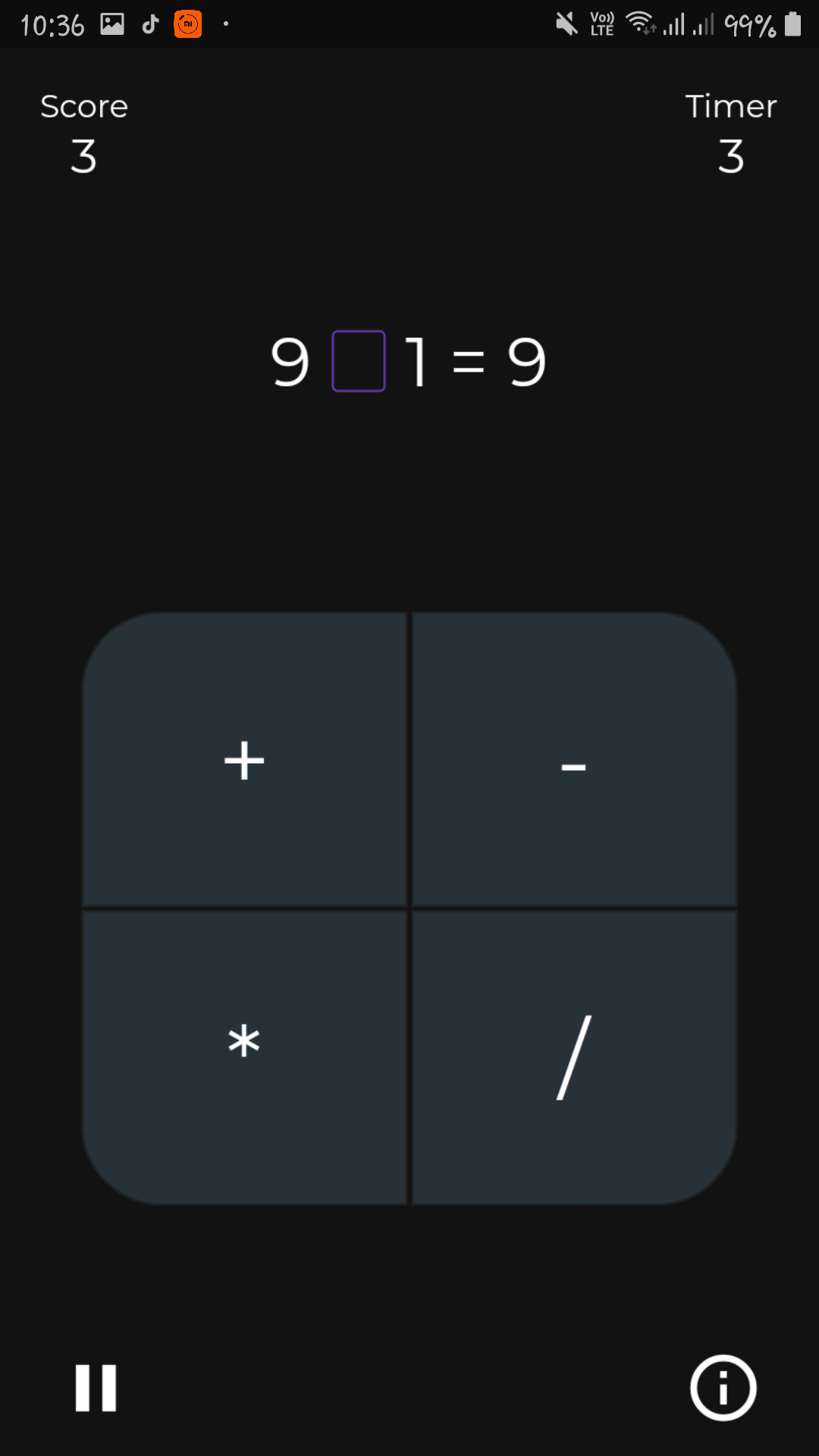Answer with the division slash button
The width and height of the screenshot is (819, 1456).
[574, 1056]
